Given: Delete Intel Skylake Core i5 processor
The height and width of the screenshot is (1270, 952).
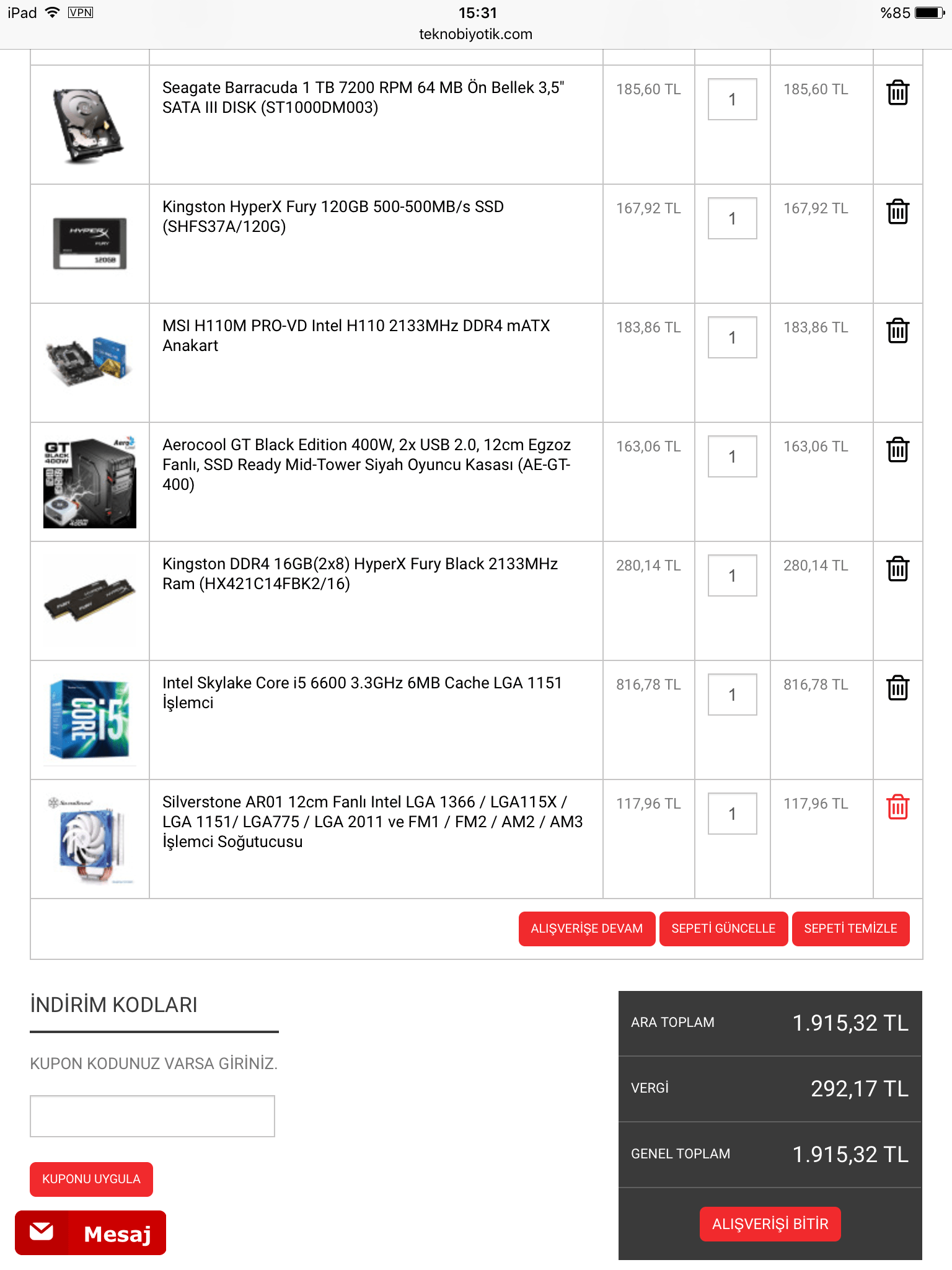Looking at the screenshot, I should 897,688.
